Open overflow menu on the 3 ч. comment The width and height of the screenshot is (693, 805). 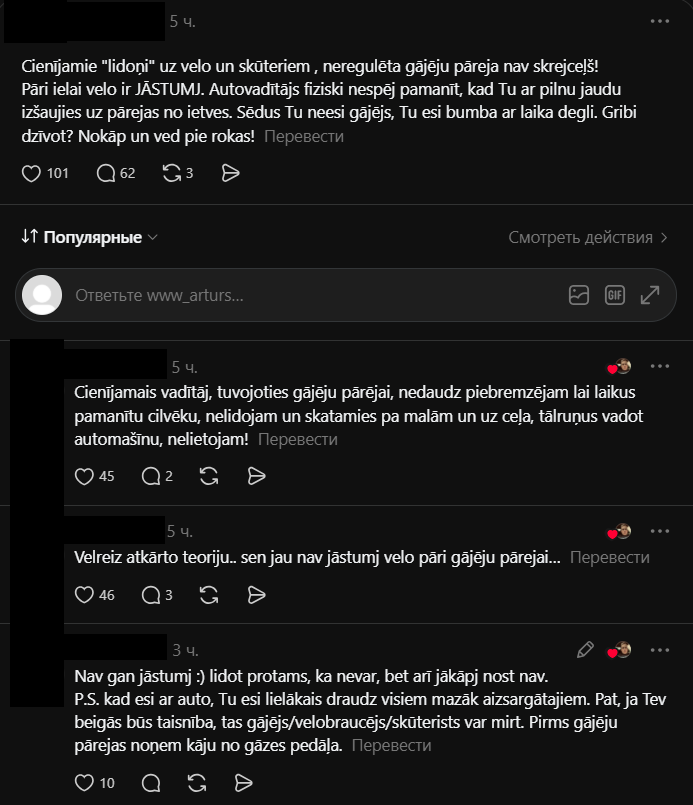660,650
